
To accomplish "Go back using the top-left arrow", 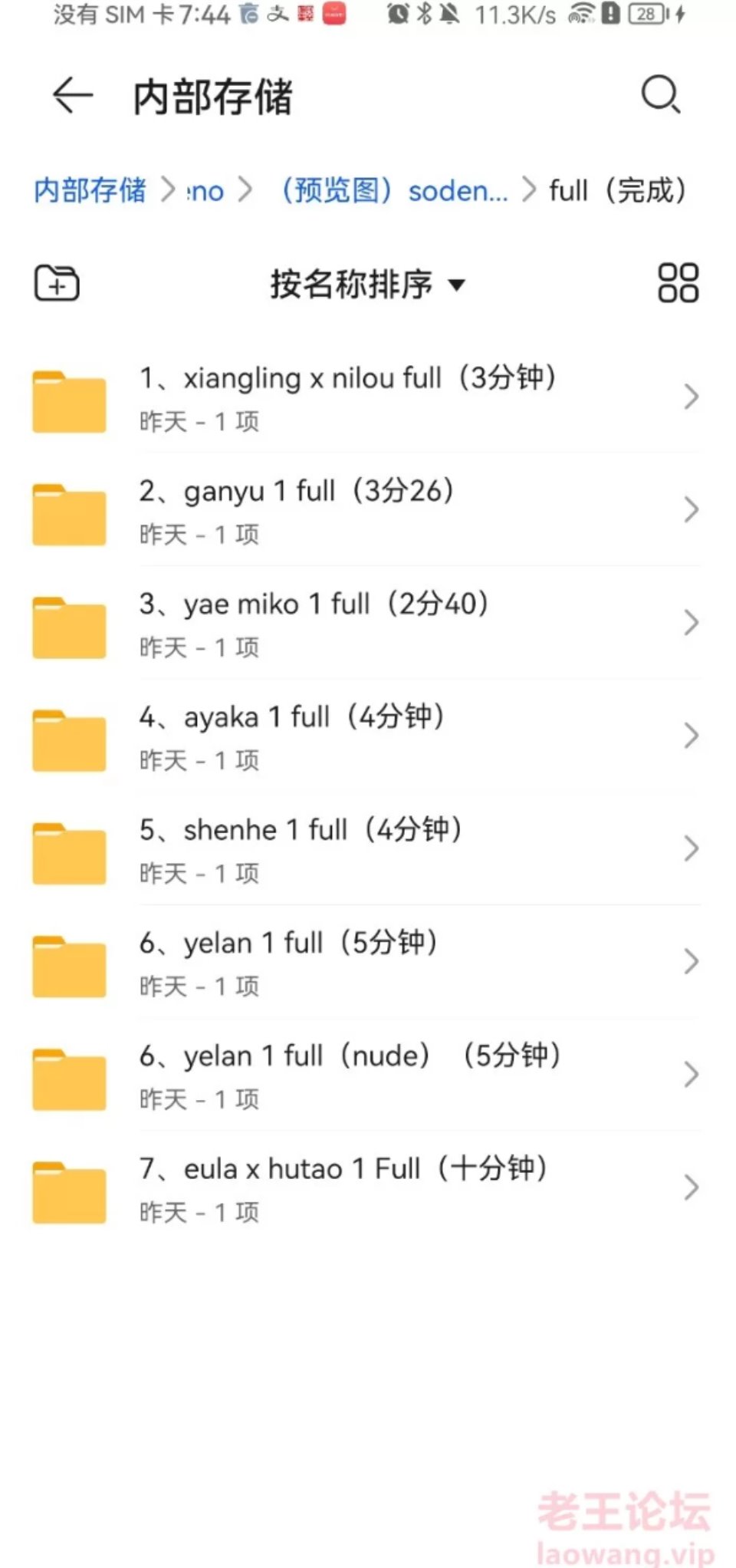I will 72,96.
